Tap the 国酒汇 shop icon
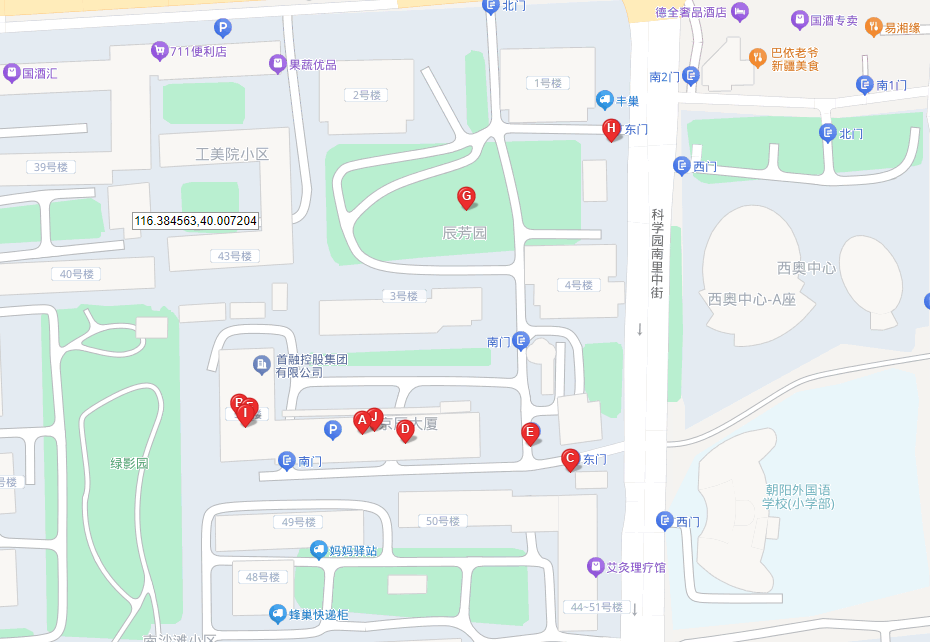 click(x=11, y=73)
